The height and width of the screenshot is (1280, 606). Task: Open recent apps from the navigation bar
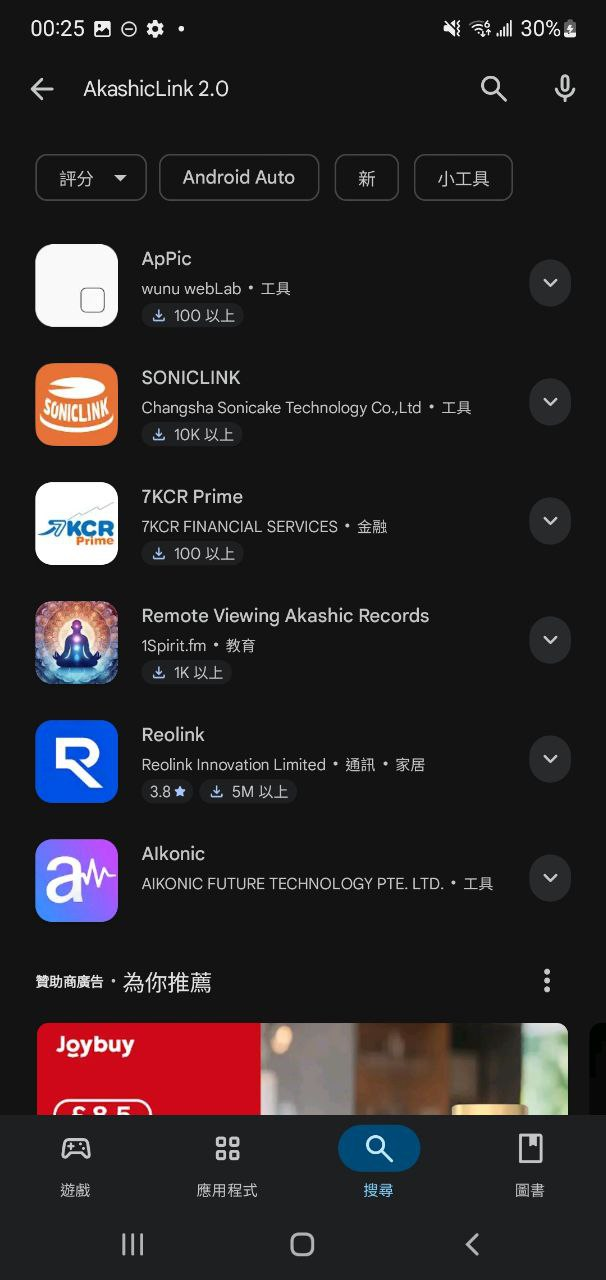[x=132, y=1244]
